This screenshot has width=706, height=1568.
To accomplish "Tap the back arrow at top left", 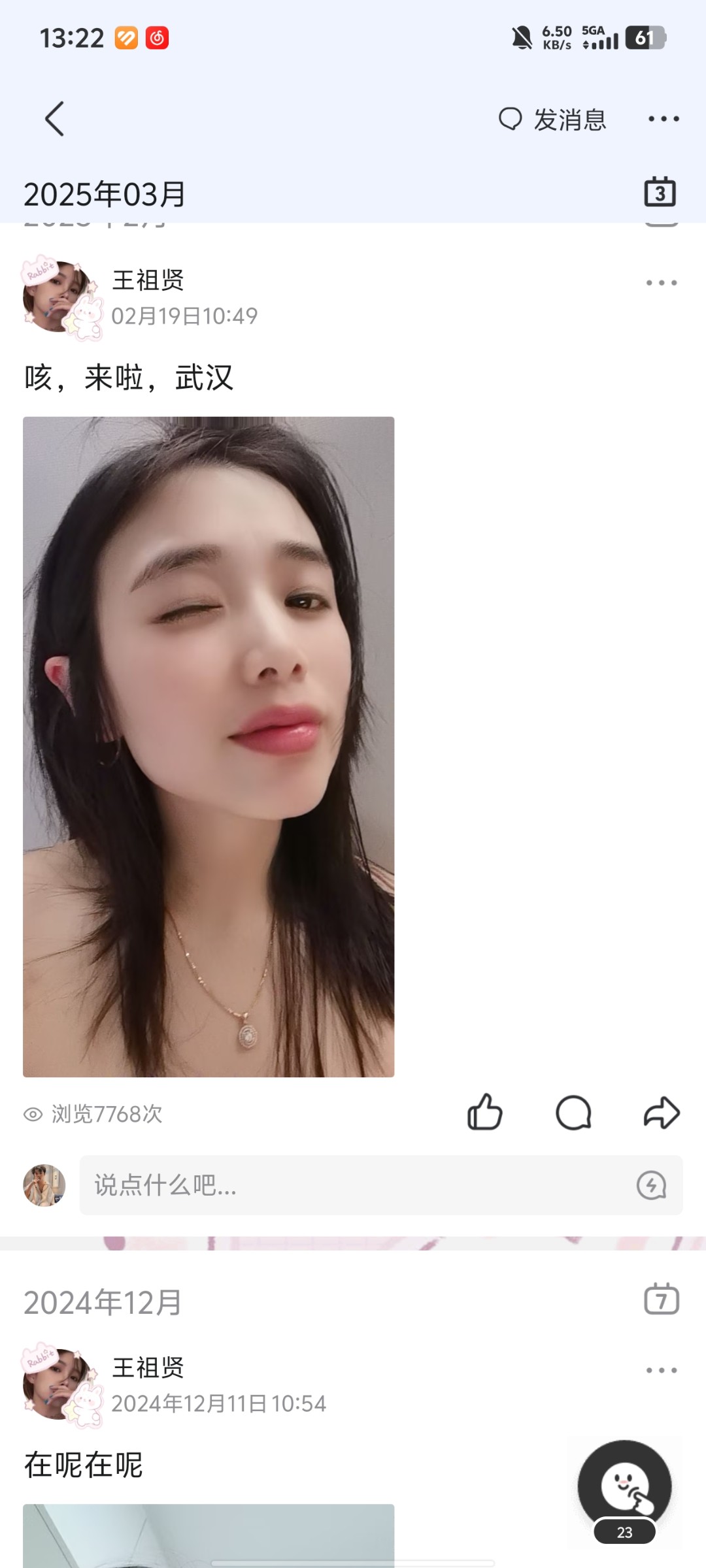I will click(55, 118).
